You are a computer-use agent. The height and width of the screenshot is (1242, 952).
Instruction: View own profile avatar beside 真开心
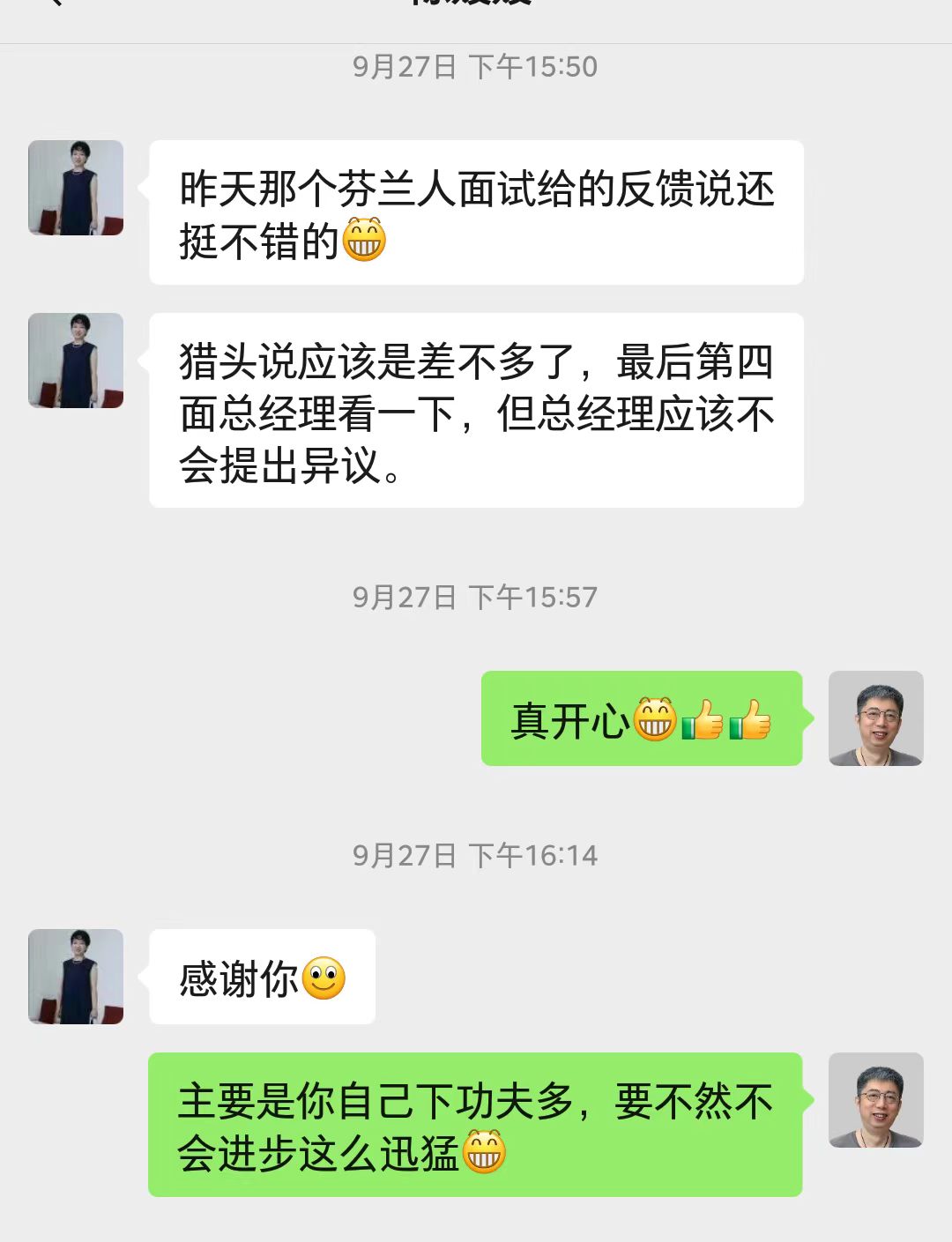(875, 718)
